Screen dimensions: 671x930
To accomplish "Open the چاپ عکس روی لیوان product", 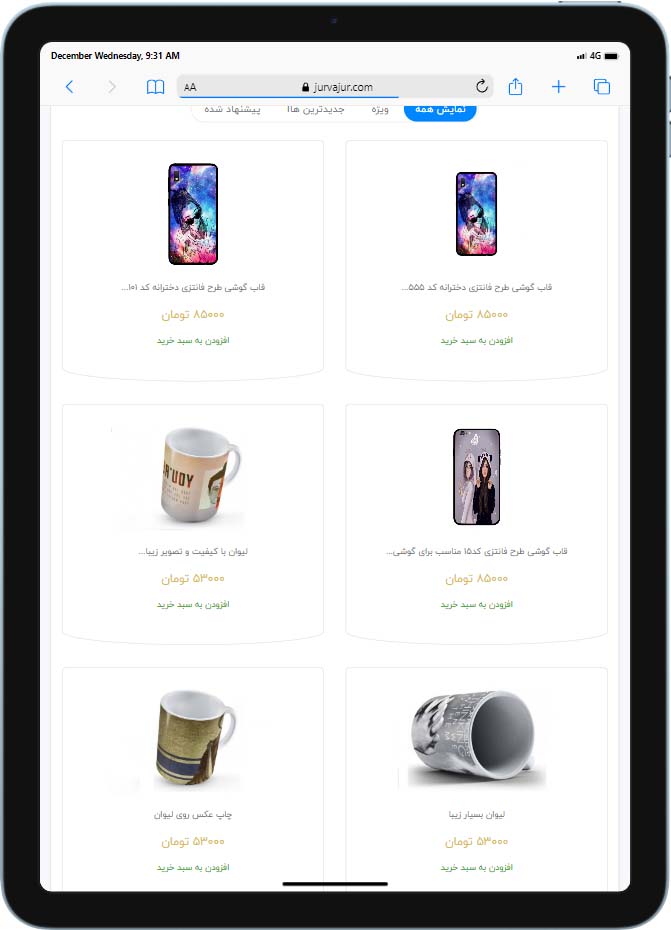I will (193, 814).
